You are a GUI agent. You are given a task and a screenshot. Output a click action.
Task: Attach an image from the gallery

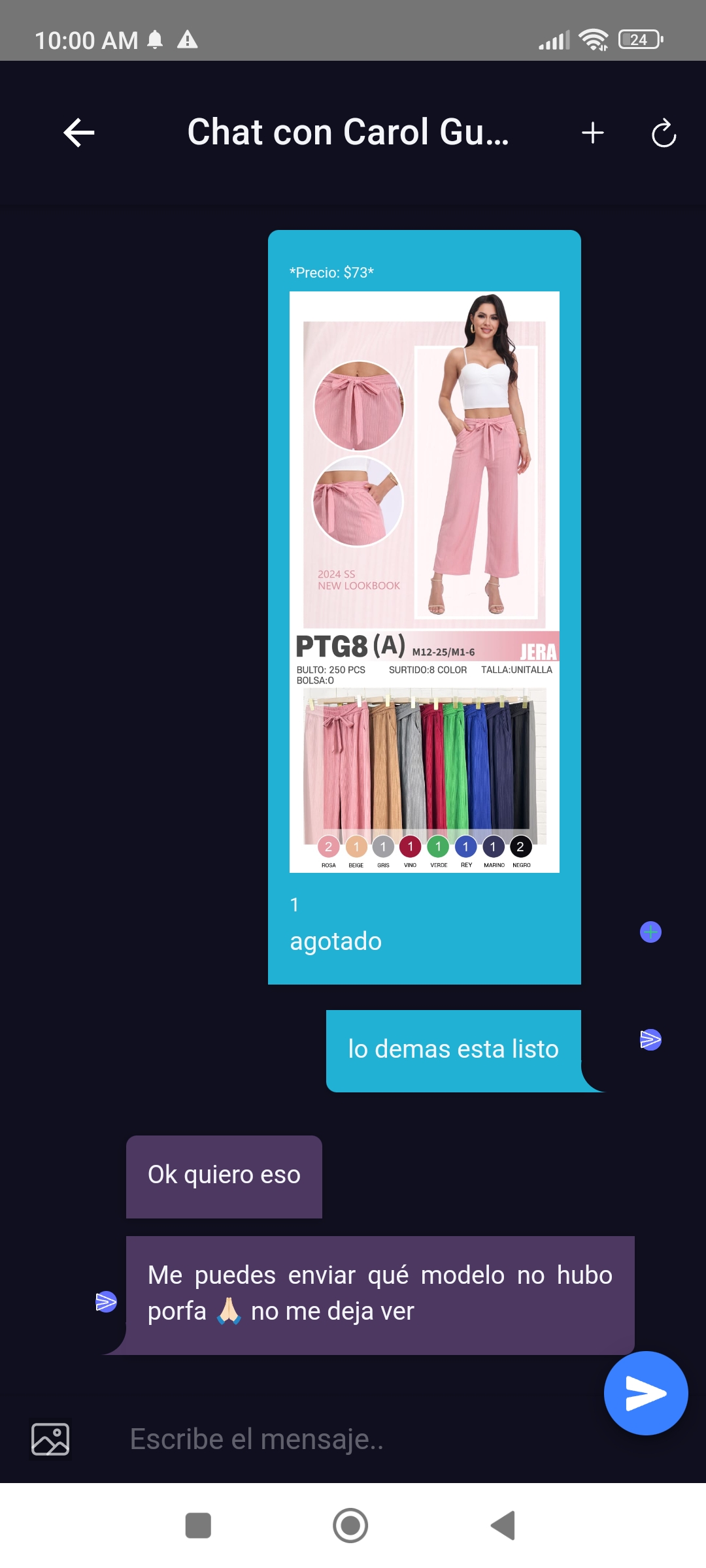50,1439
